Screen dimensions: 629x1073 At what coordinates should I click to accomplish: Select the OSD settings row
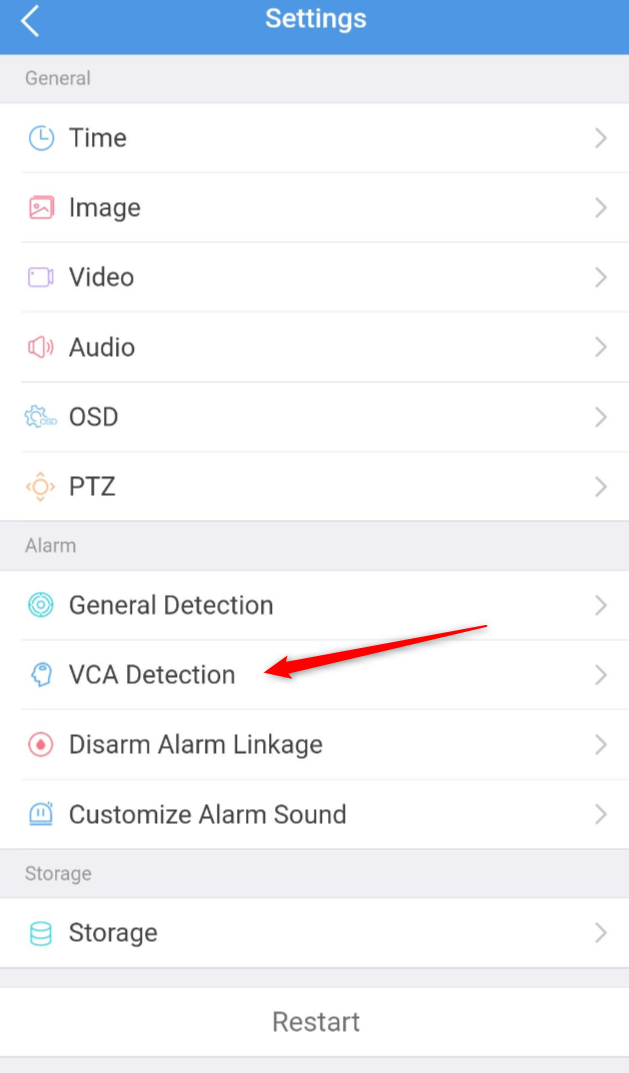click(x=314, y=417)
